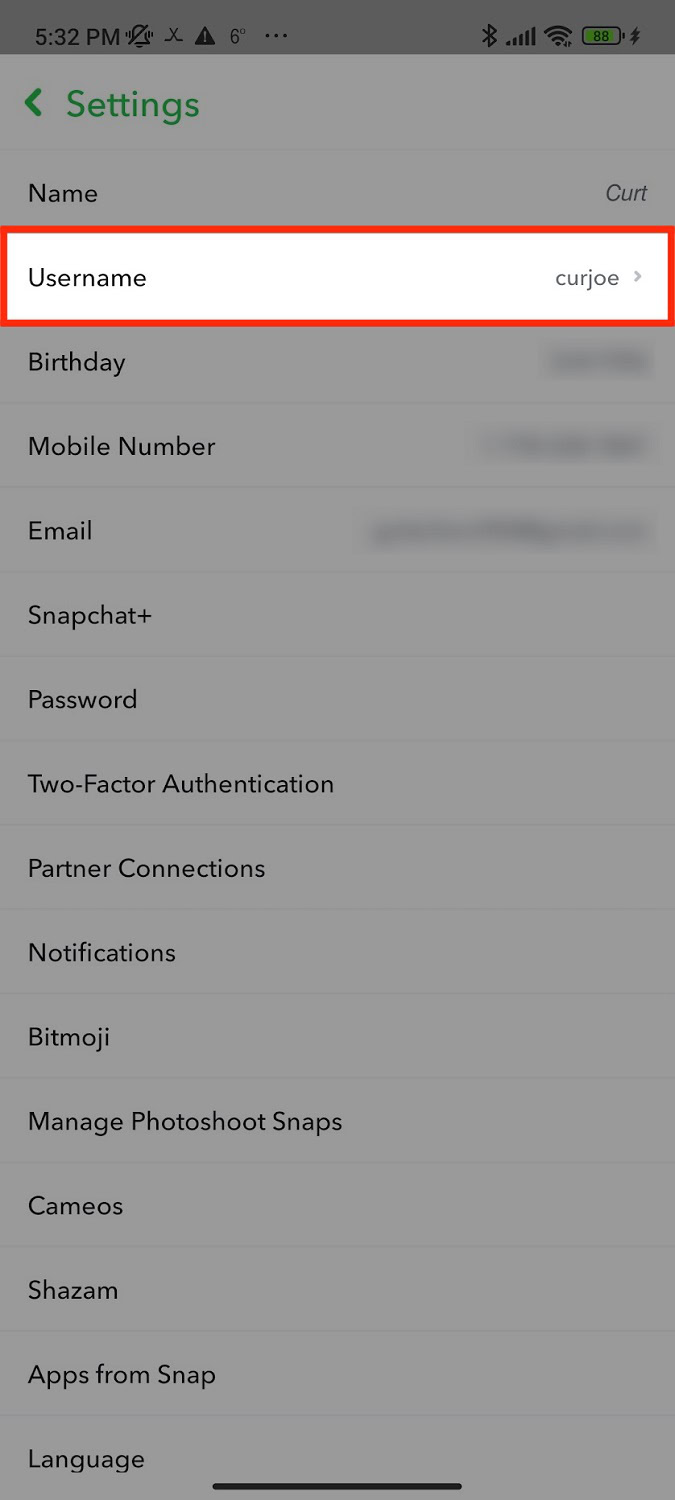Go back from Settings
The image size is (675, 1500).
(34, 103)
